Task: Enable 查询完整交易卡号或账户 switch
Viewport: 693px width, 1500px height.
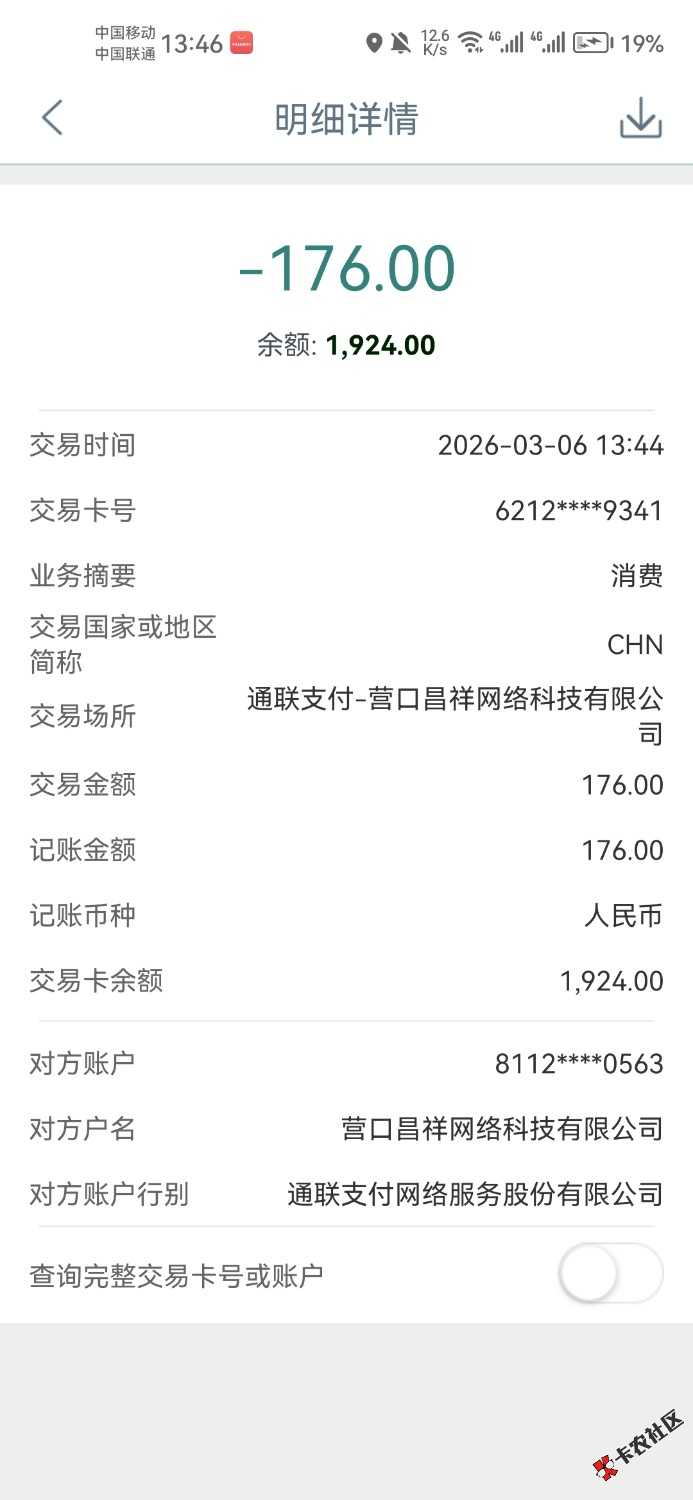Action: click(x=610, y=1274)
